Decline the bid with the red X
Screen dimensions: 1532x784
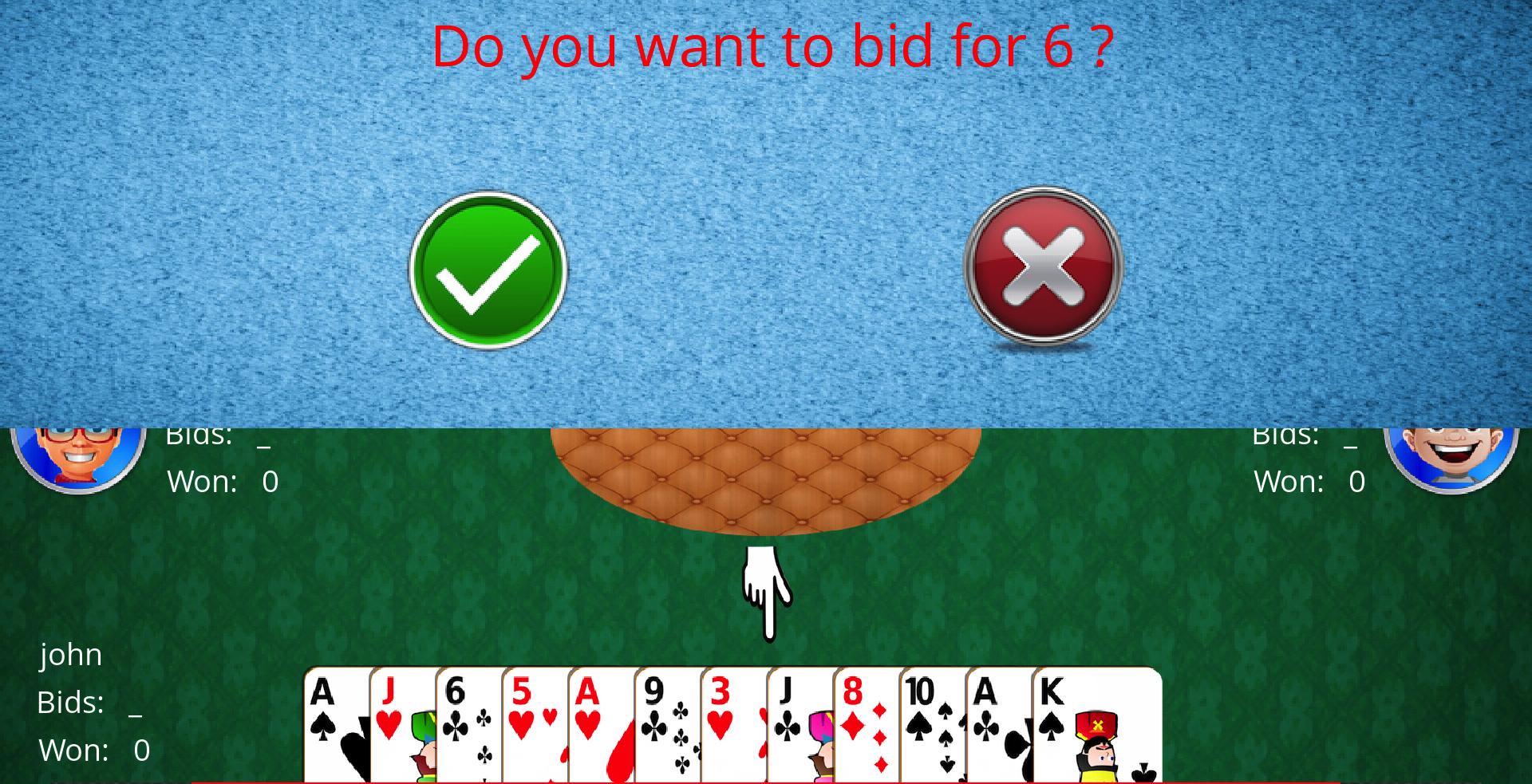1042,267
